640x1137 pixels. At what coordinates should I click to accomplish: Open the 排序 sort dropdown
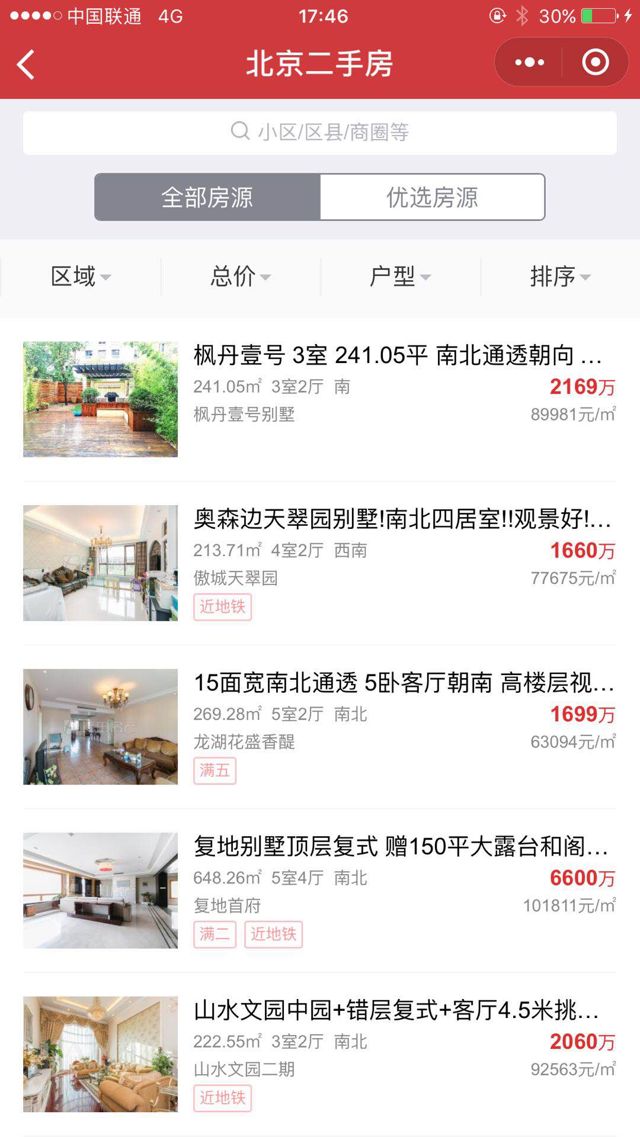pyautogui.click(x=560, y=277)
